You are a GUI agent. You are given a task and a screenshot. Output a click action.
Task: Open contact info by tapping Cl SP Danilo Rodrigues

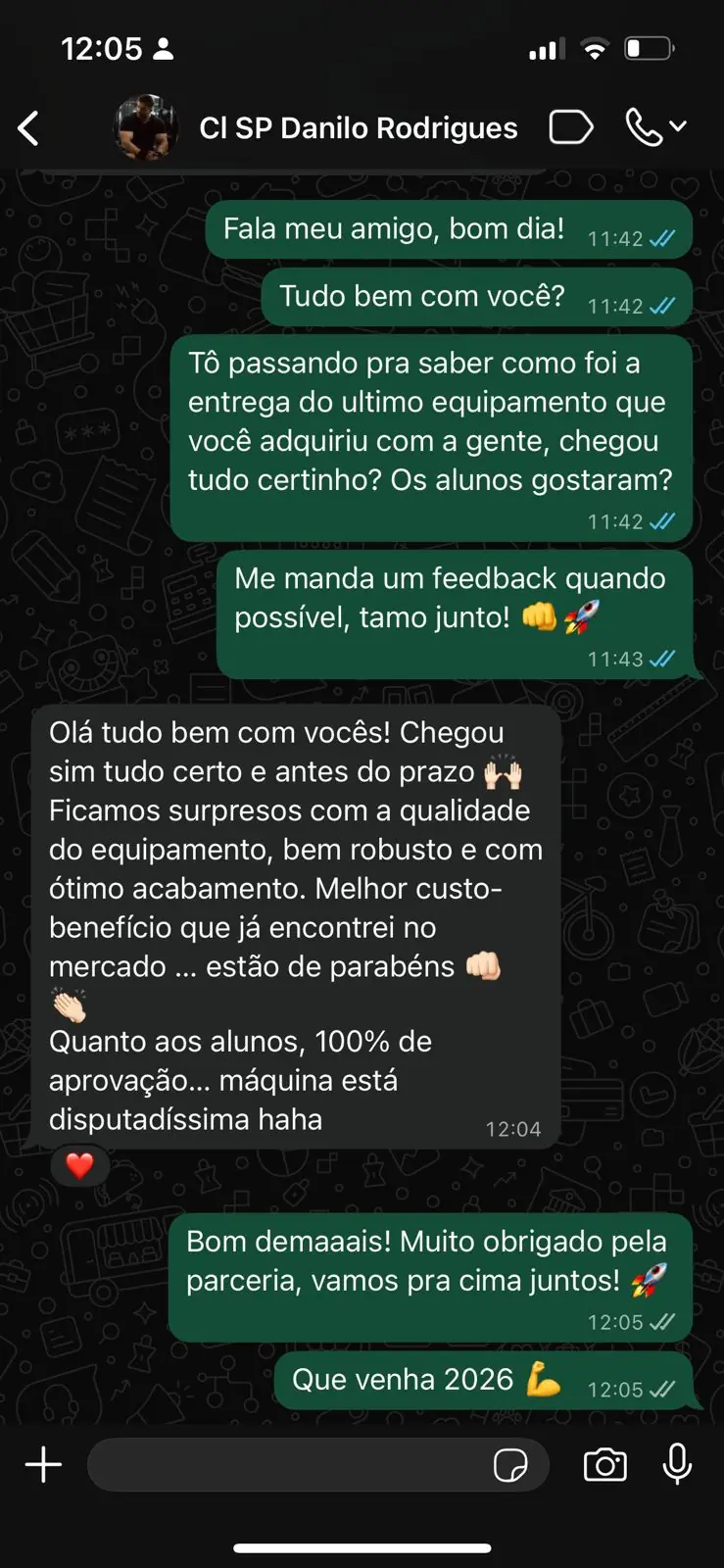pyautogui.click(x=358, y=127)
